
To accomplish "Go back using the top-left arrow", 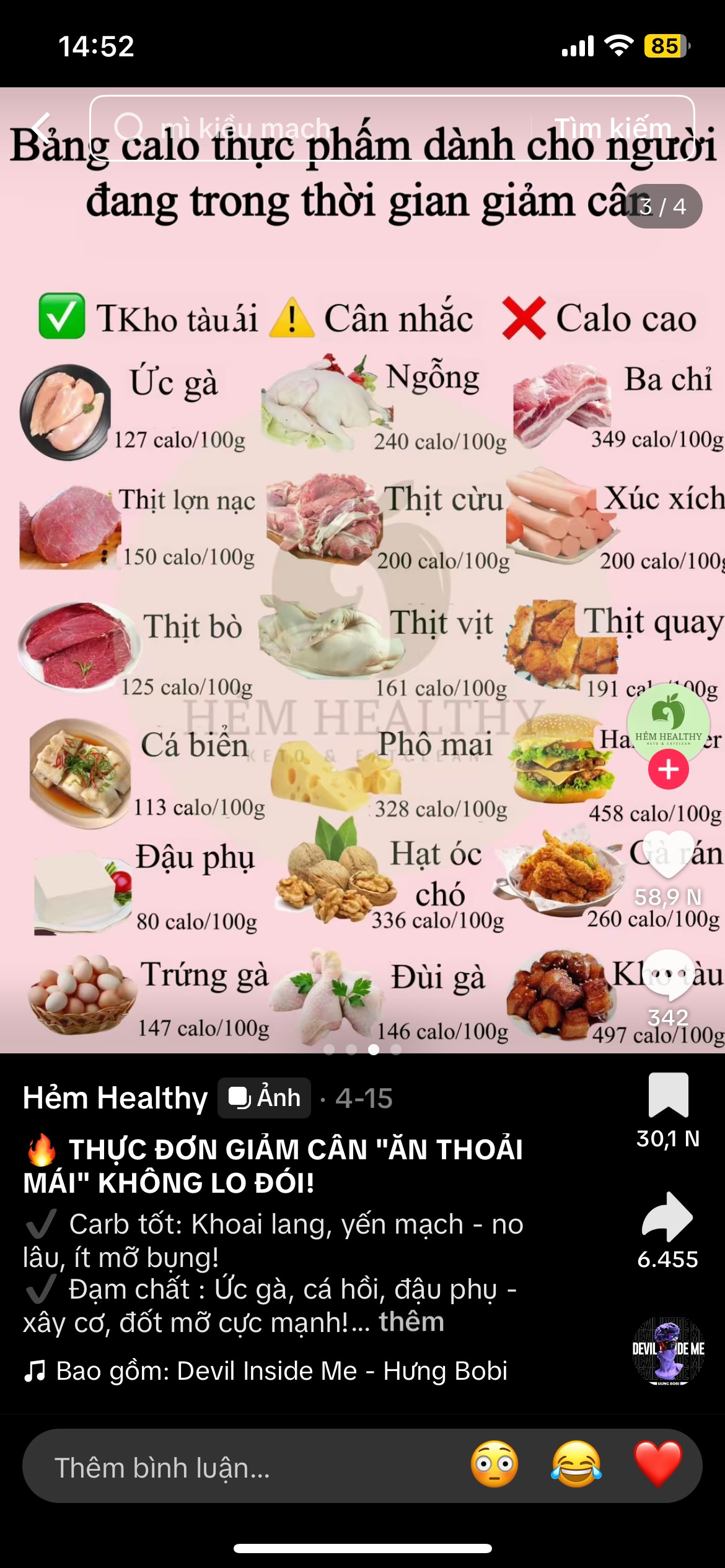I will pyautogui.click(x=41, y=128).
